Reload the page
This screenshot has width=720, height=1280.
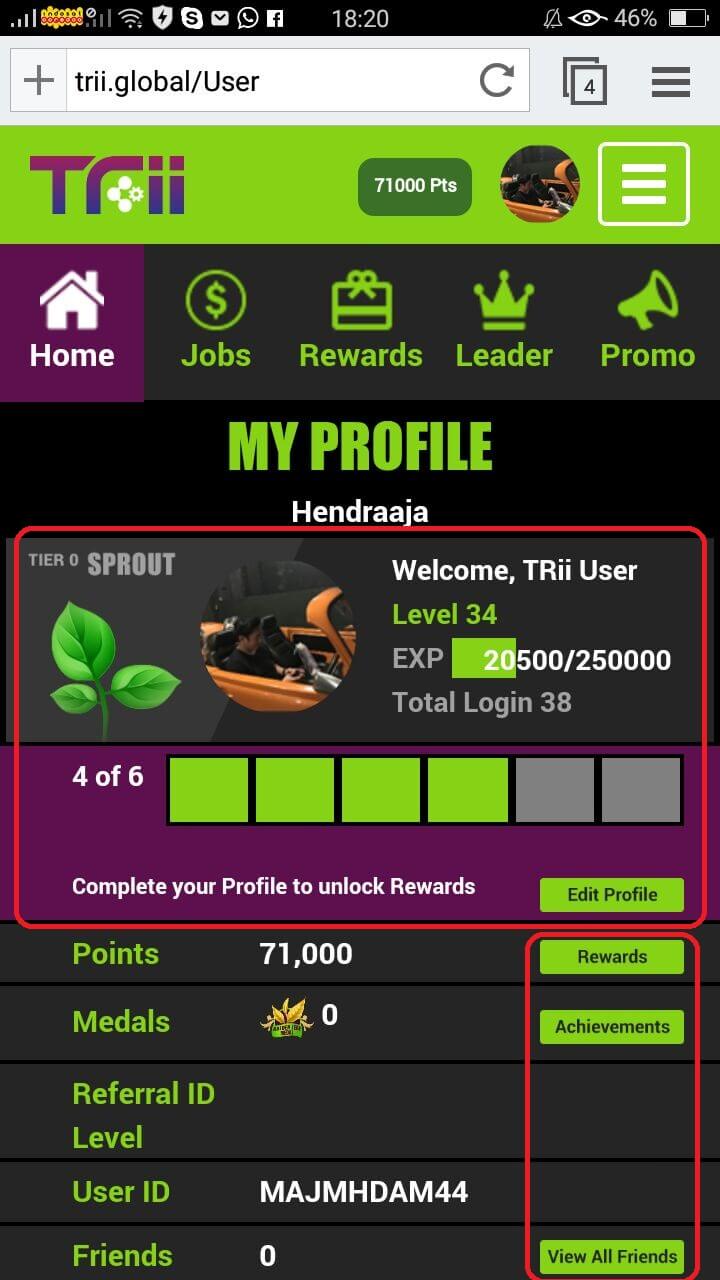click(x=496, y=81)
